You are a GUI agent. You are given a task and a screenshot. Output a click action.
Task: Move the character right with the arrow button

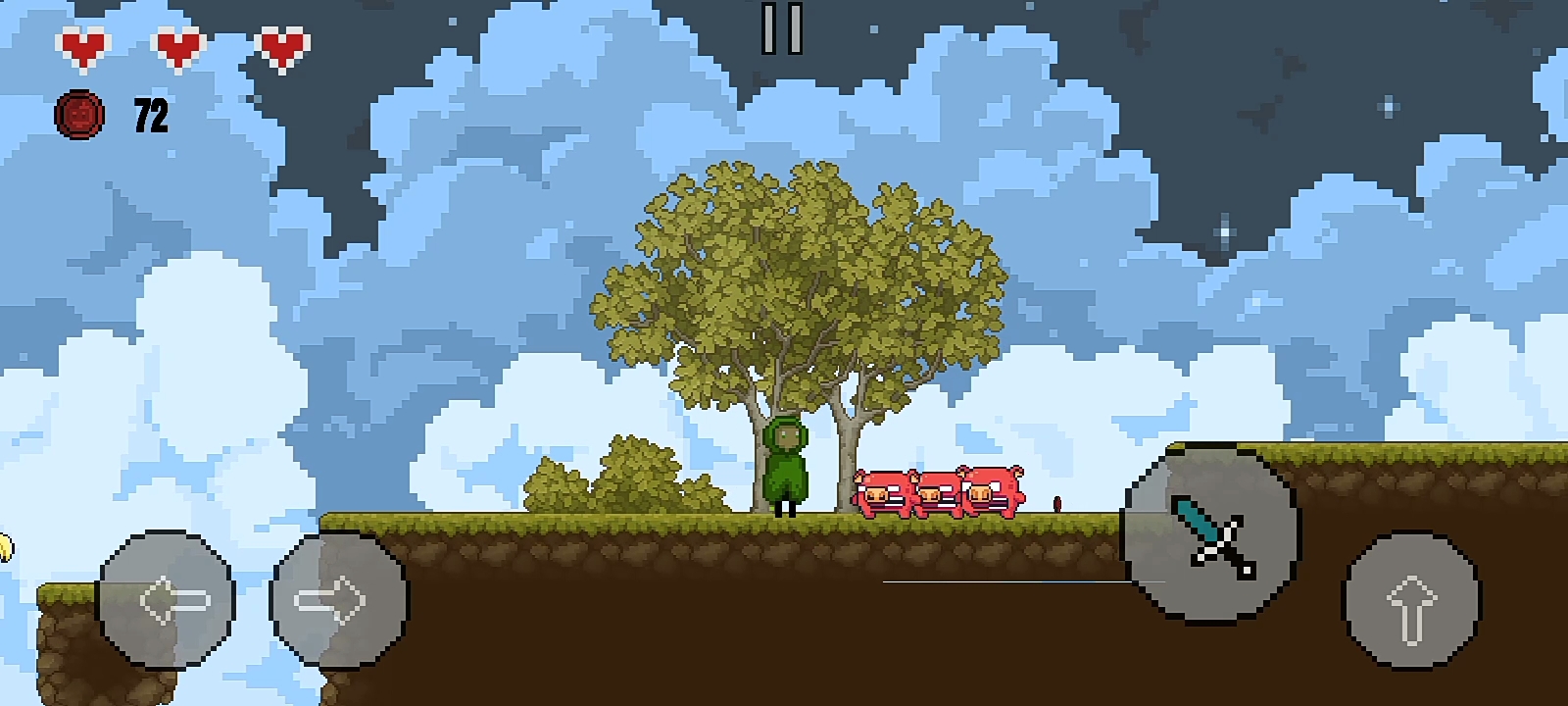click(338, 599)
